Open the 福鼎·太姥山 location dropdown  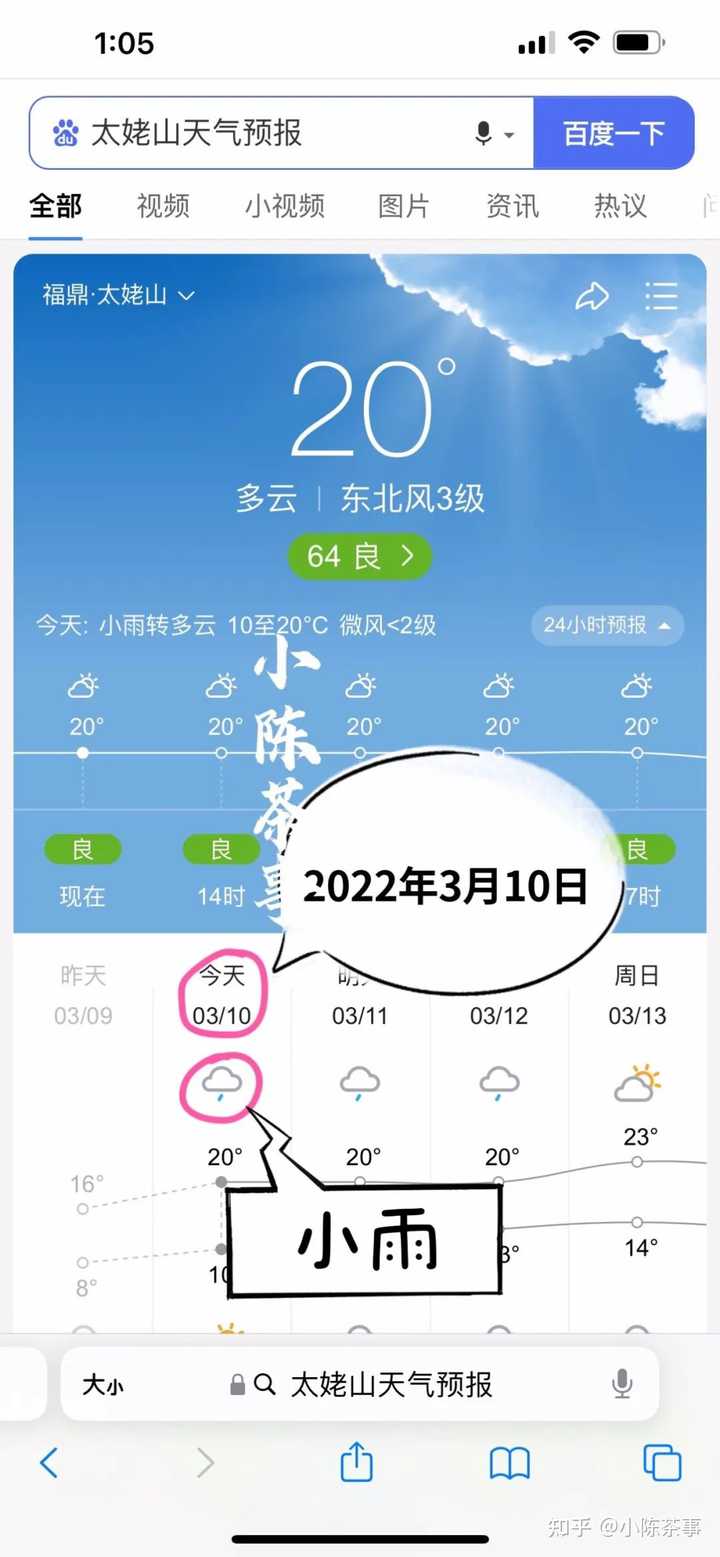118,295
